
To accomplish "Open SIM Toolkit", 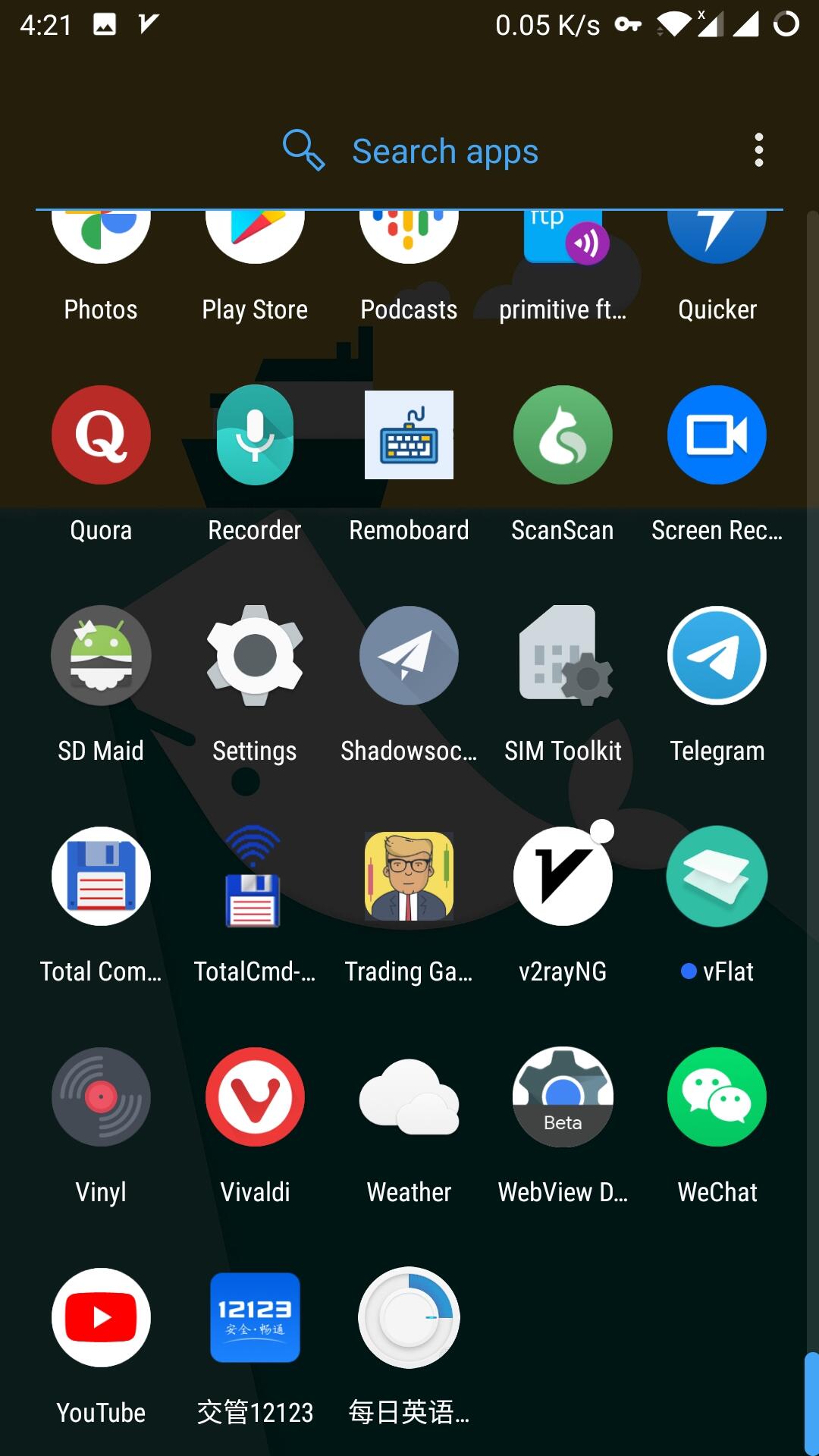I will click(x=563, y=656).
